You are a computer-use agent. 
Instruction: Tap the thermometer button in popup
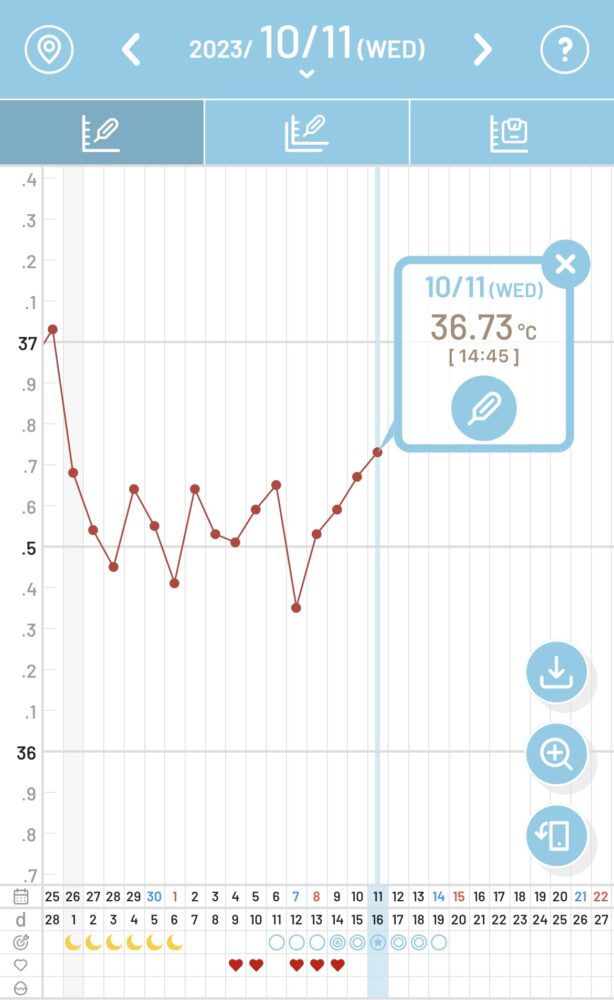484,408
